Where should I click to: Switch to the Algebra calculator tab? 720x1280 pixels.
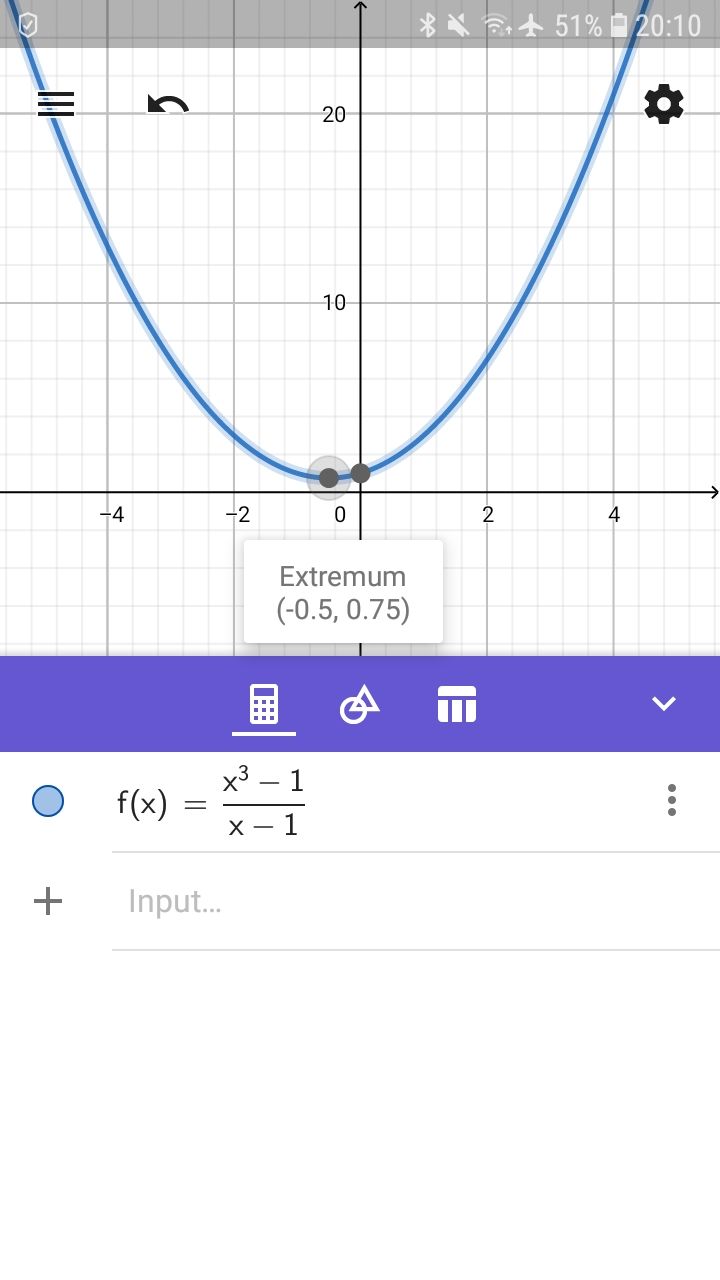[x=263, y=705]
